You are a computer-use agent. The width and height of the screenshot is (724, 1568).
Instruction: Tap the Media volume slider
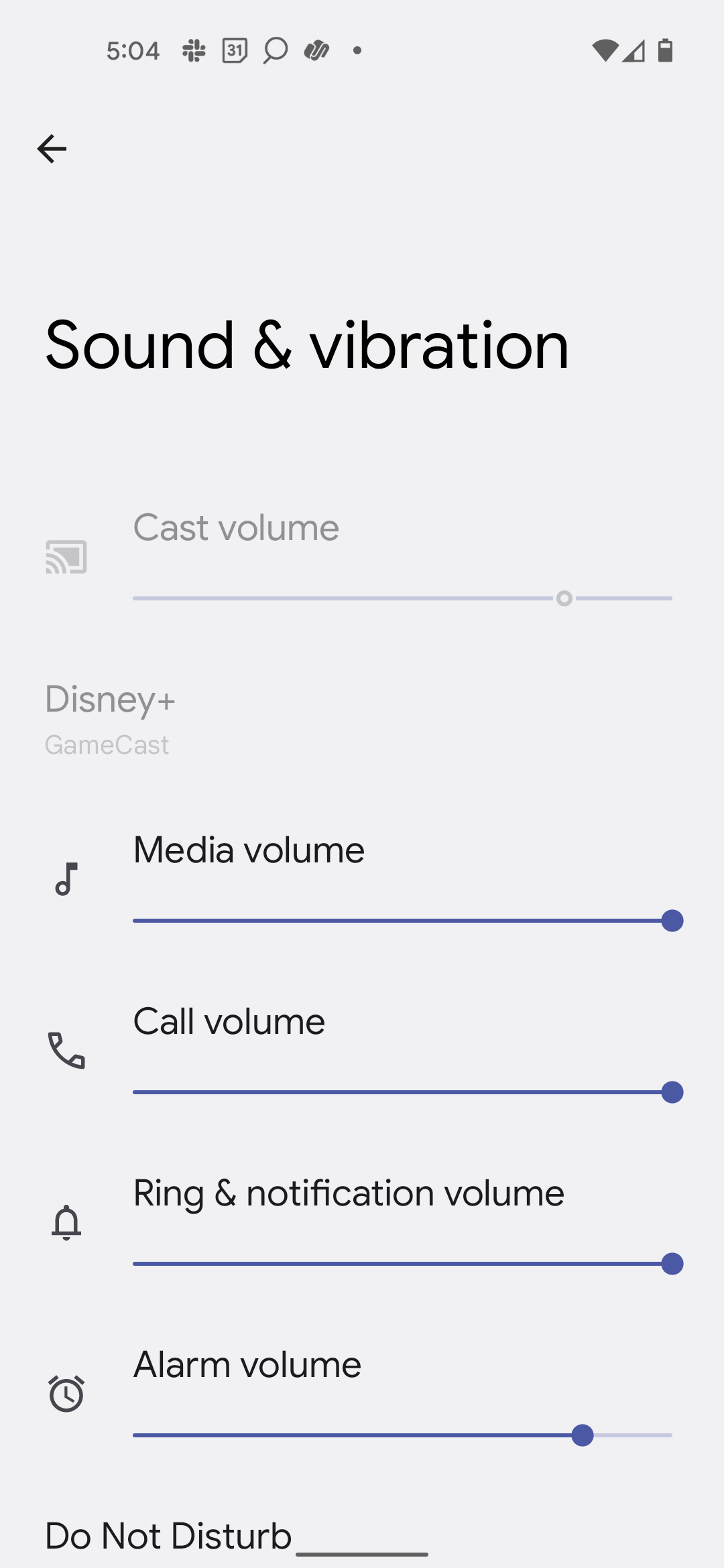(x=402, y=921)
